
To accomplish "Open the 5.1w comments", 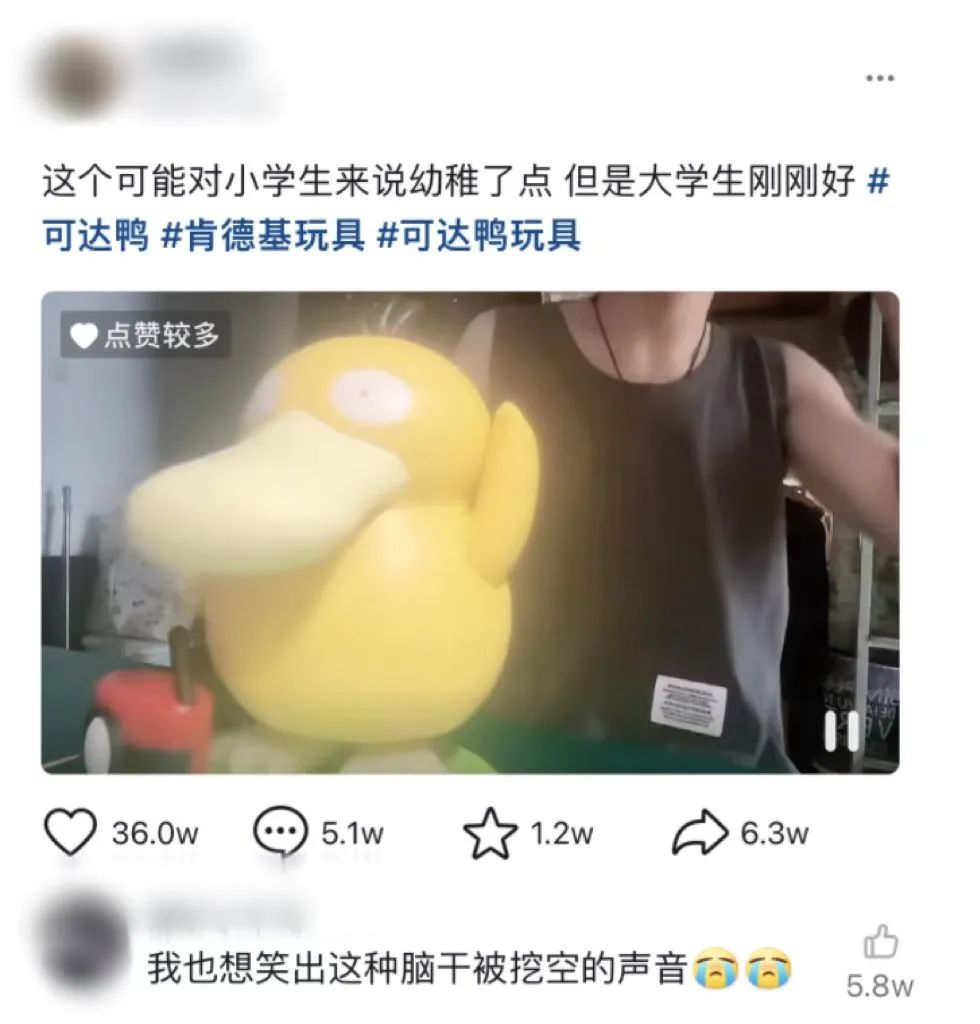I will (x=281, y=834).
